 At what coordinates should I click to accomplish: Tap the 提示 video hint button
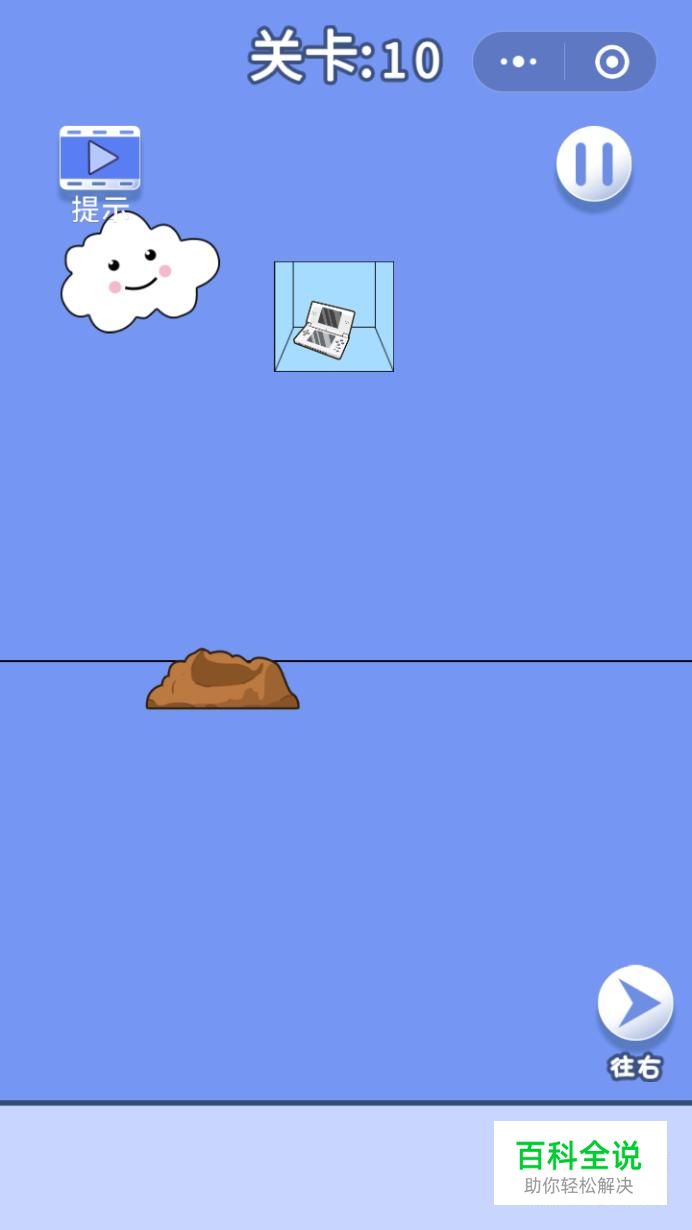[100, 159]
